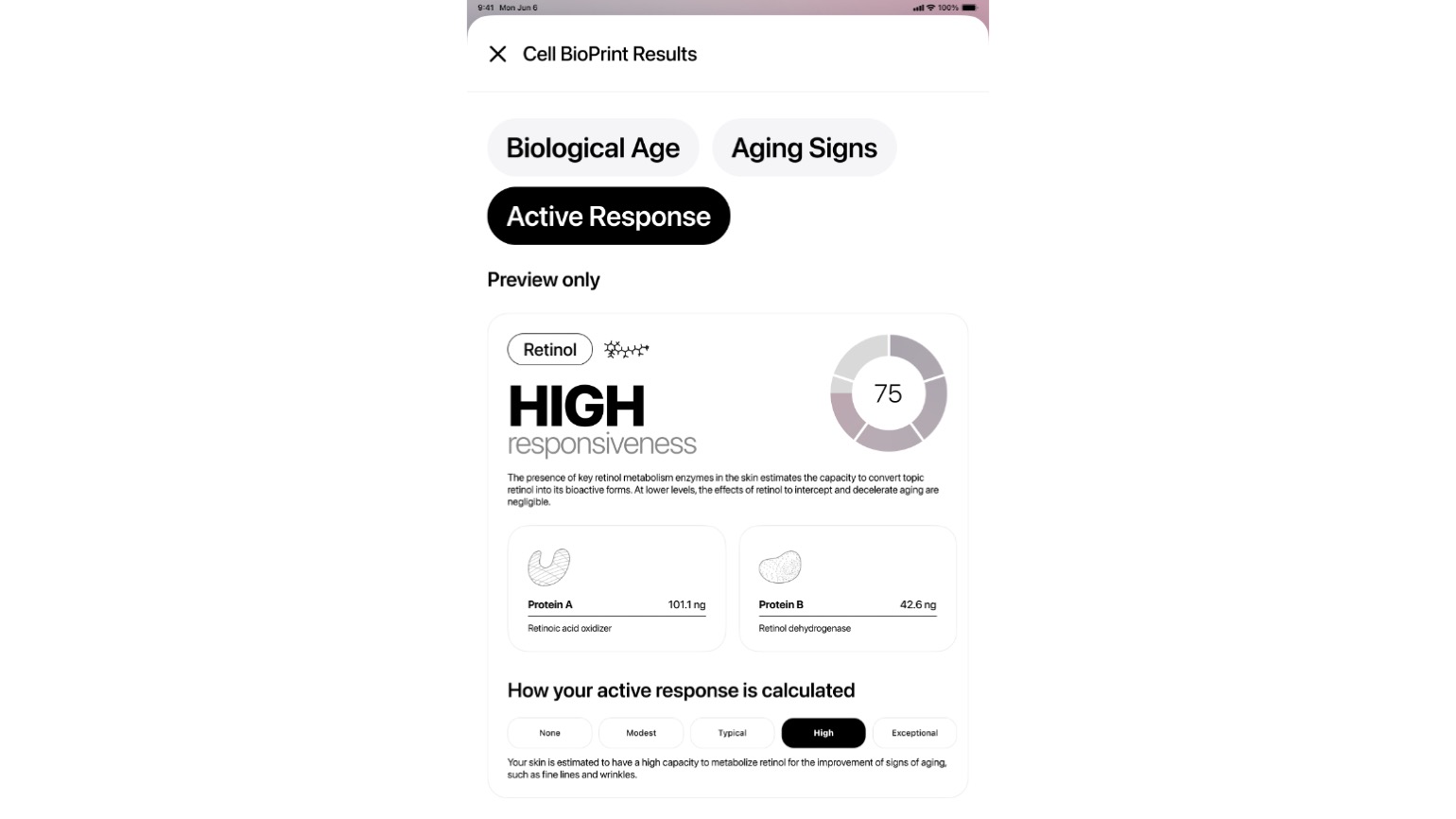Select the Modest response level
Viewport: 1456px width, 819px height.
click(641, 733)
